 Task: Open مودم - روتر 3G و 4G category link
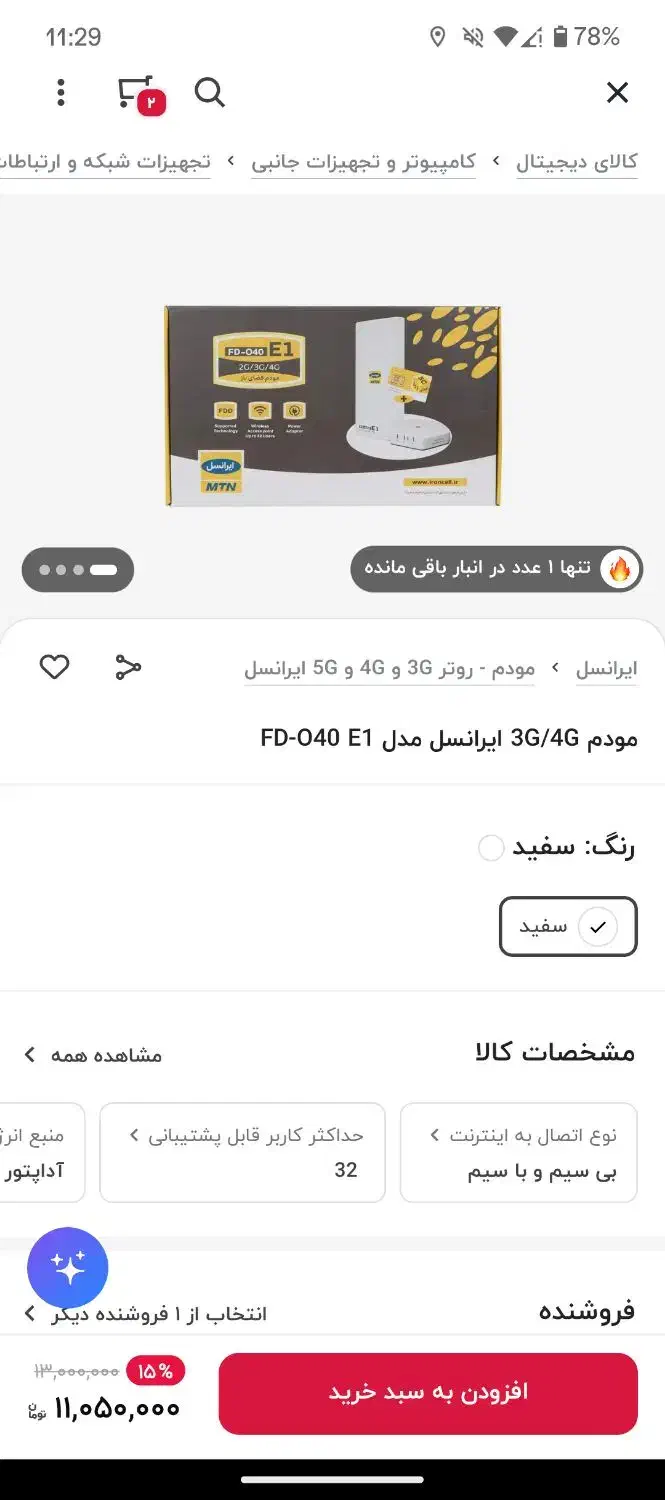pos(389,669)
